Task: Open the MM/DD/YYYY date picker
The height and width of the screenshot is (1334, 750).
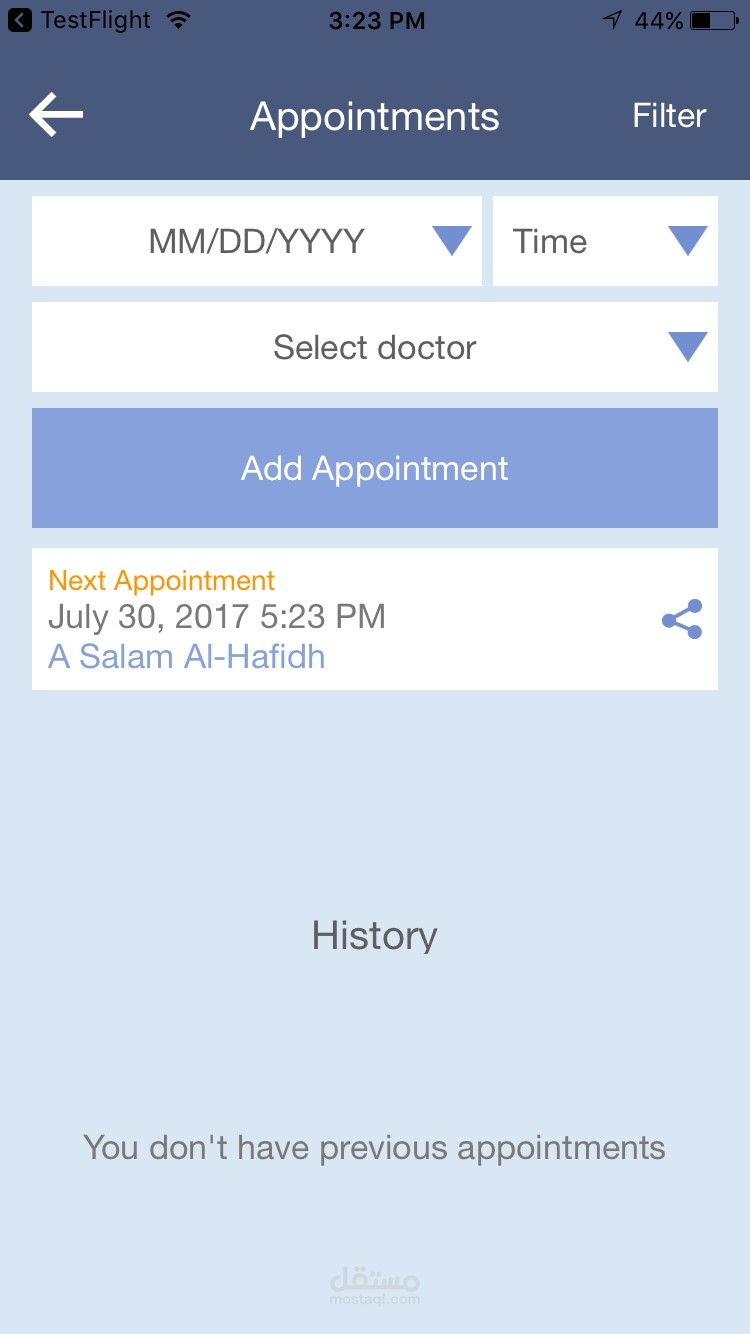Action: (x=257, y=241)
